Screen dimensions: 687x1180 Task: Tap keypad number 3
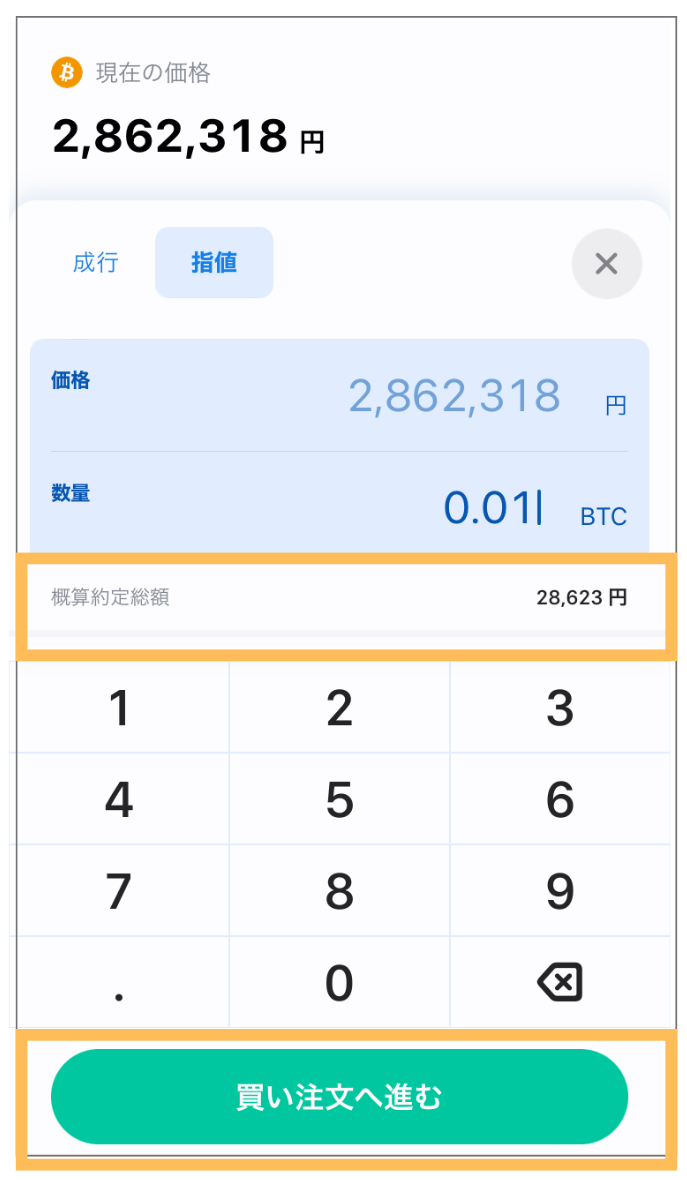[x=560, y=707]
